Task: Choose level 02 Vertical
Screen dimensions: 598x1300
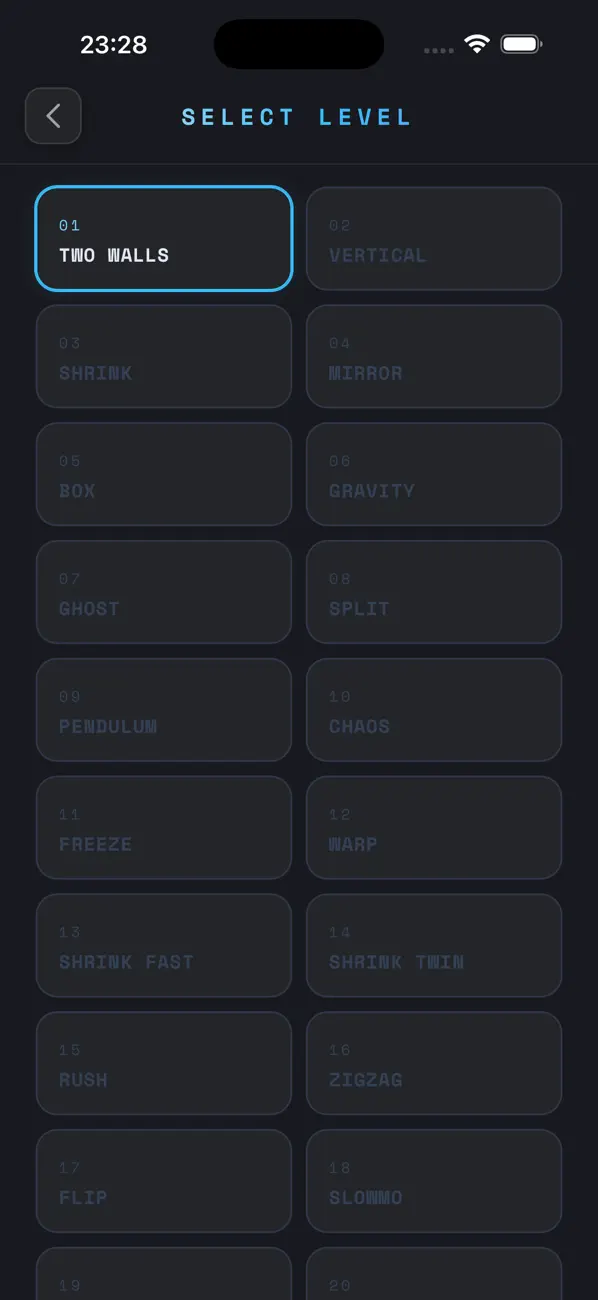Action: pos(434,239)
